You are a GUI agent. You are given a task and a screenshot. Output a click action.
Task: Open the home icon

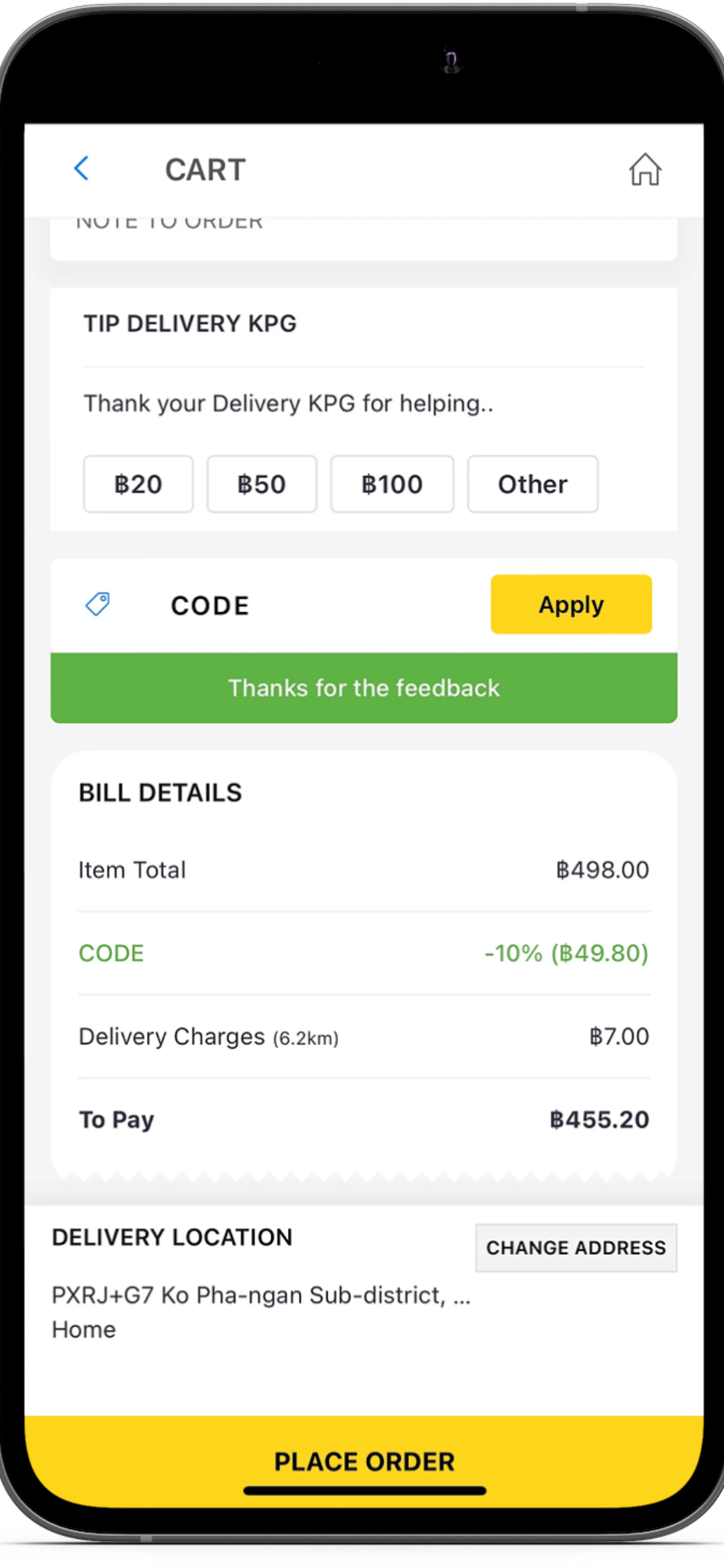pyautogui.click(x=644, y=169)
